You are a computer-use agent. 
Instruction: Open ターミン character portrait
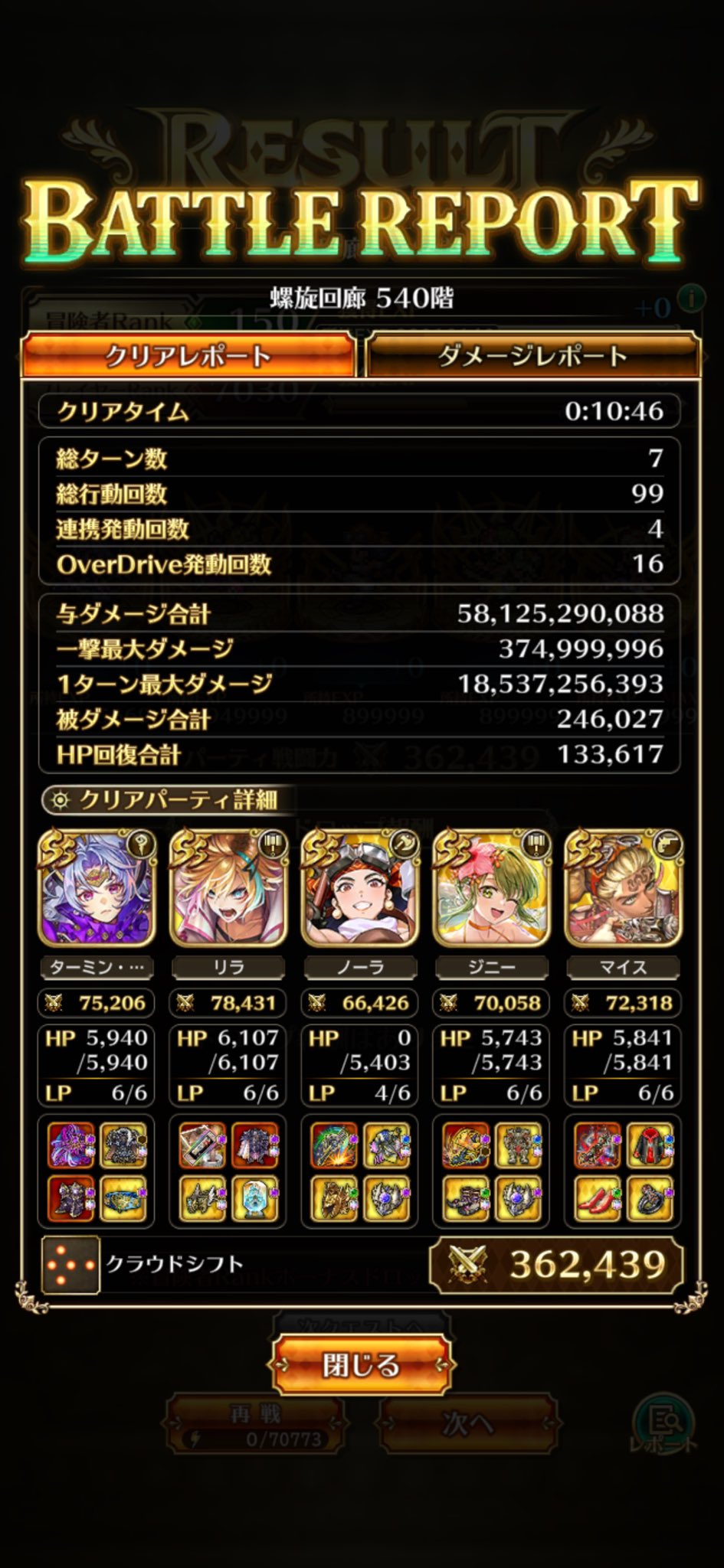tap(97, 888)
